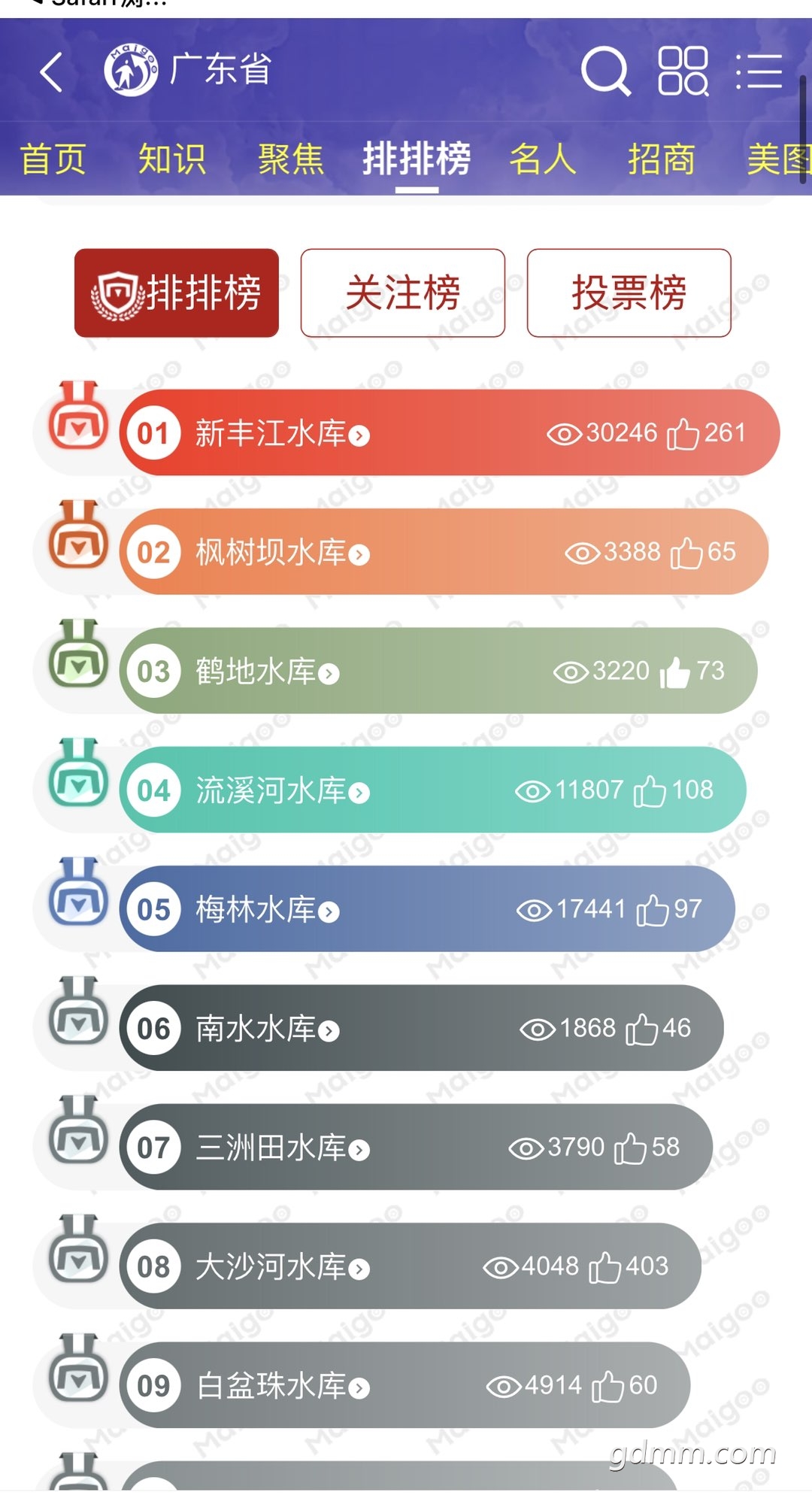Switch to the 招商 tab

[x=661, y=159]
